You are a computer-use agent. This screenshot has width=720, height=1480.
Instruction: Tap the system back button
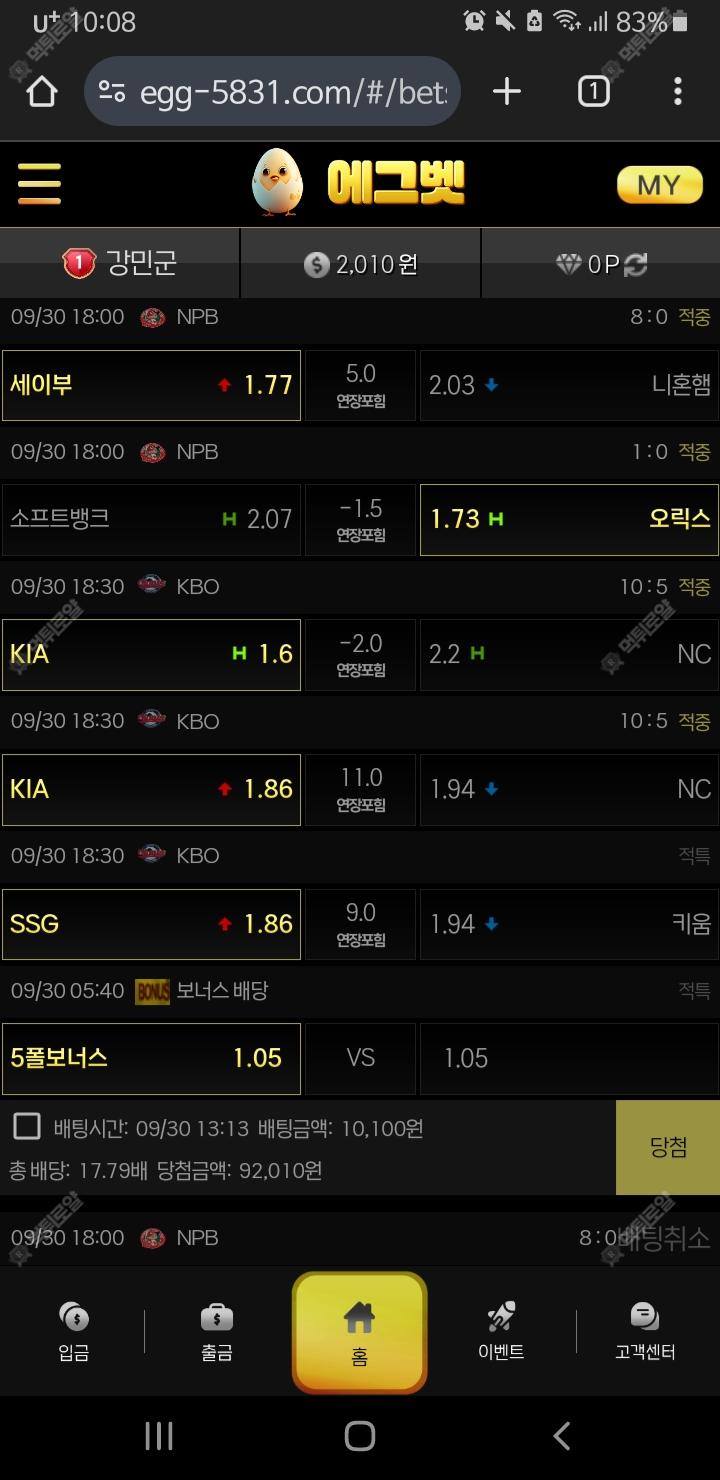pyautogui.click(x=562, y=1436)
